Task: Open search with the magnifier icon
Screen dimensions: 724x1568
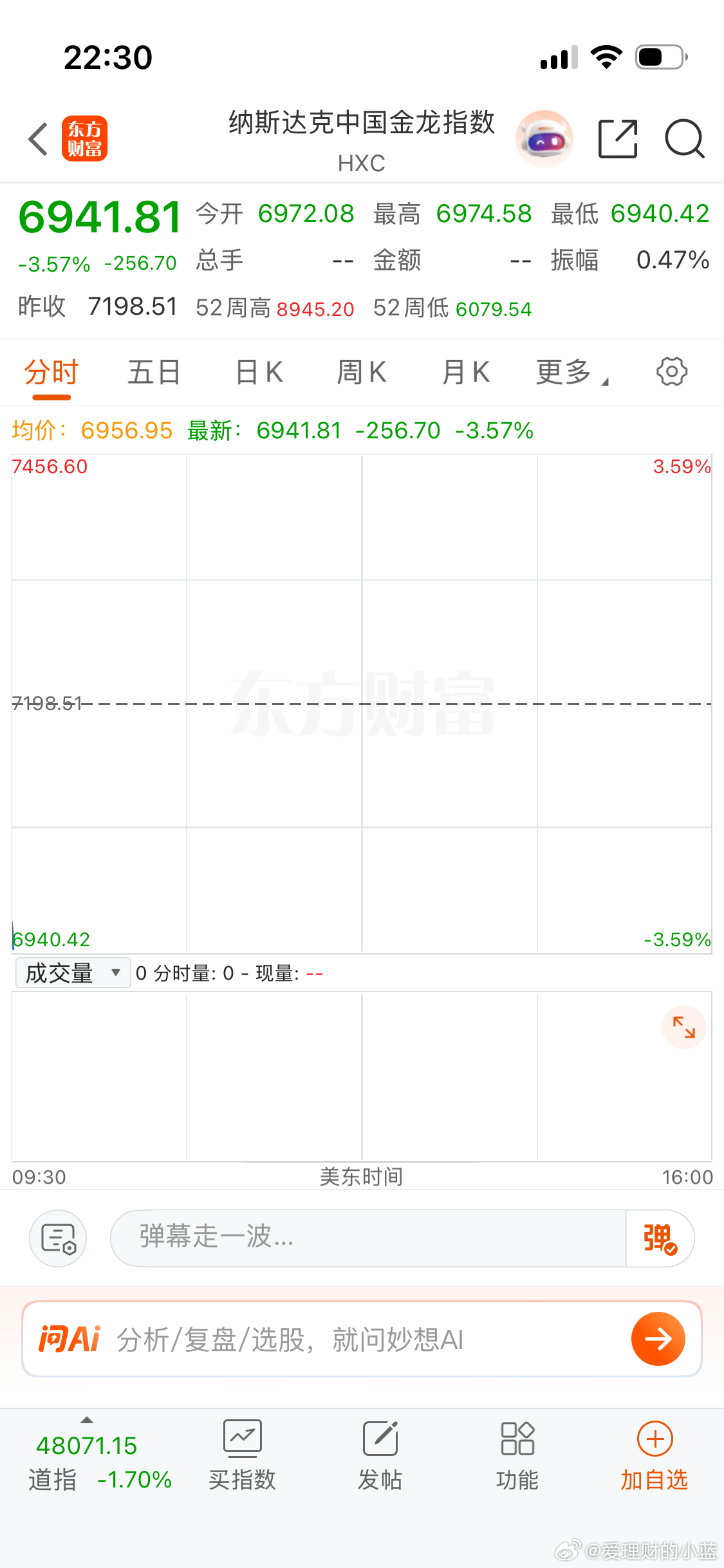Action: coord(685,139)
